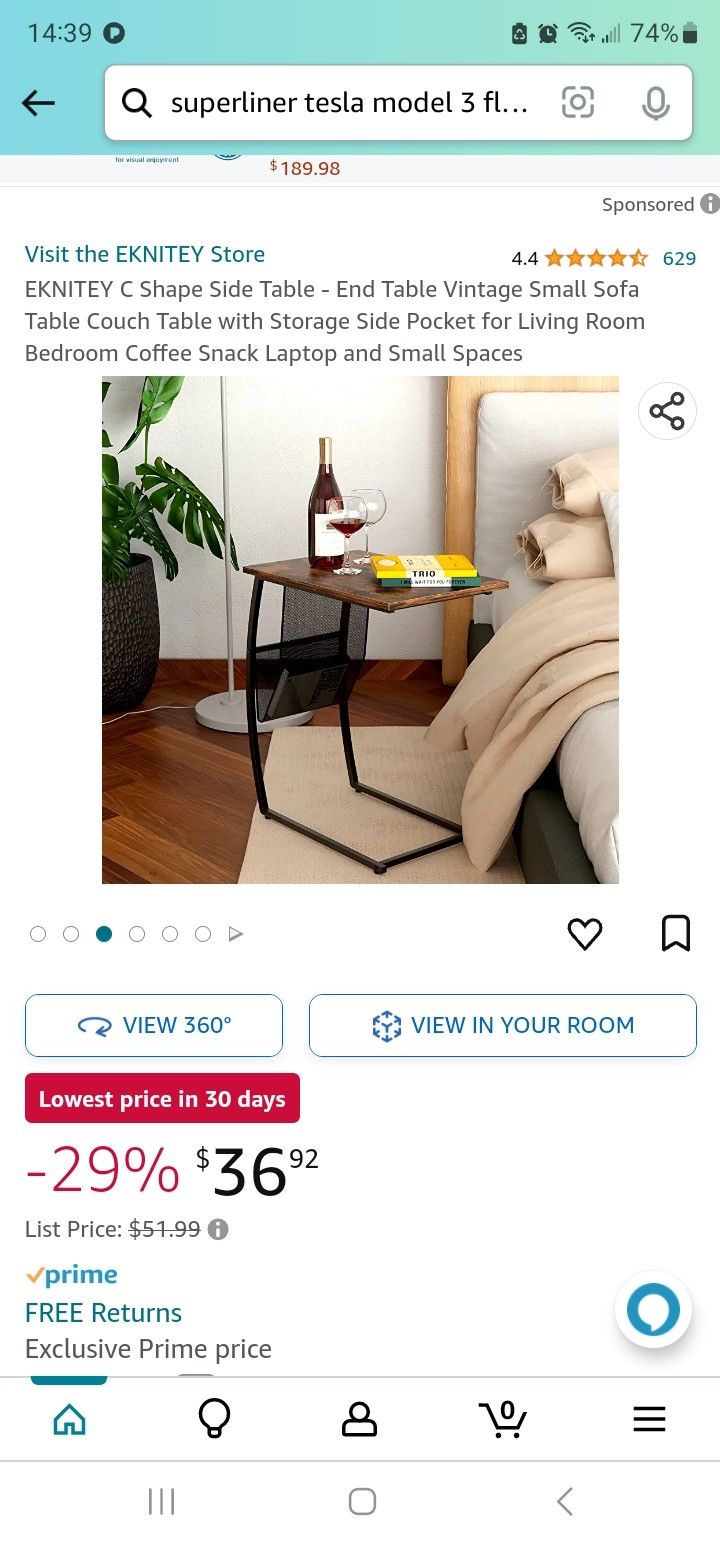720x1544 pixels.
Task: Start voice search with the microphone
Action: [x=655, y=102]
